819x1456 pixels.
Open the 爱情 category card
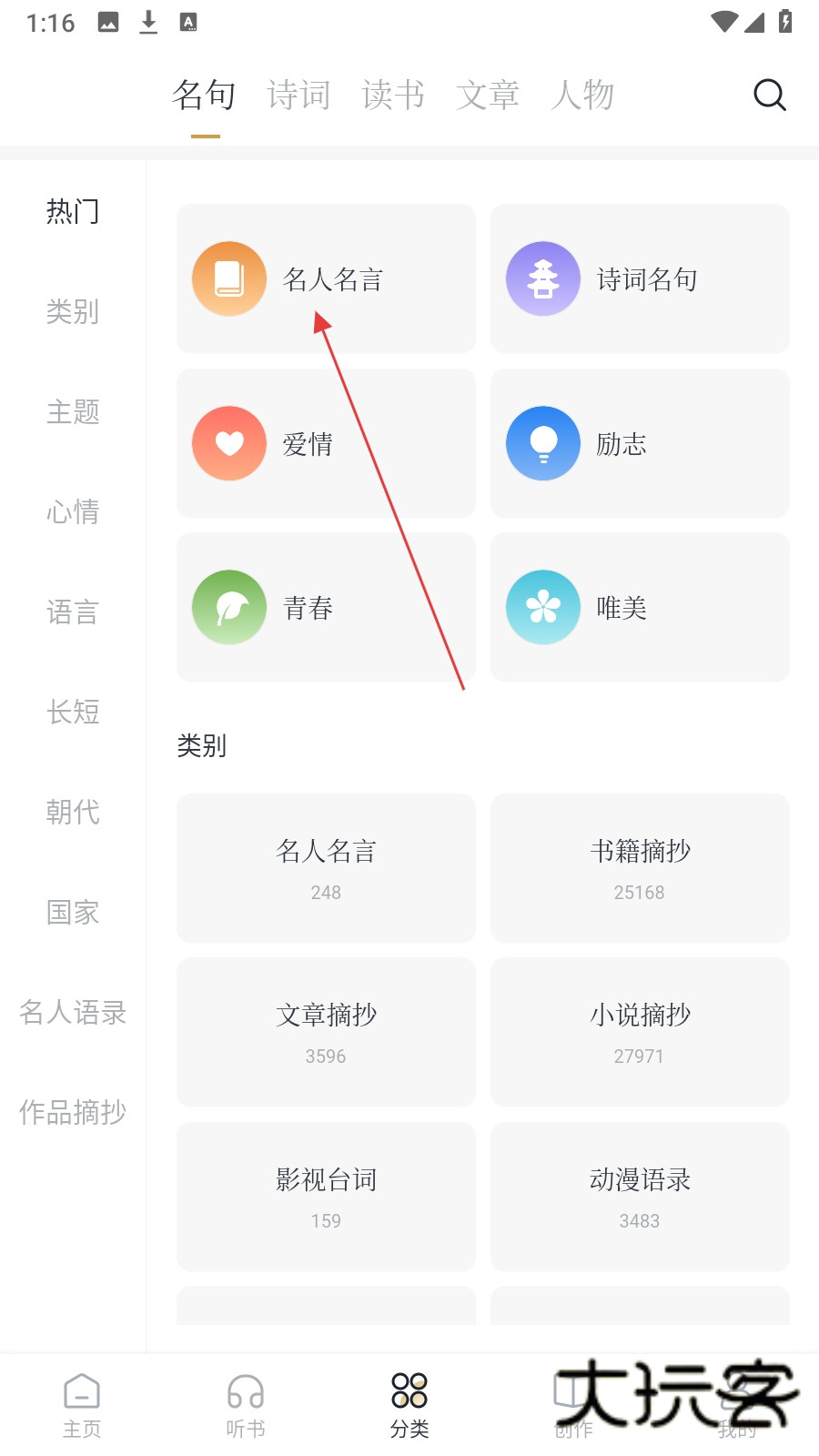(x=326, y=443)
